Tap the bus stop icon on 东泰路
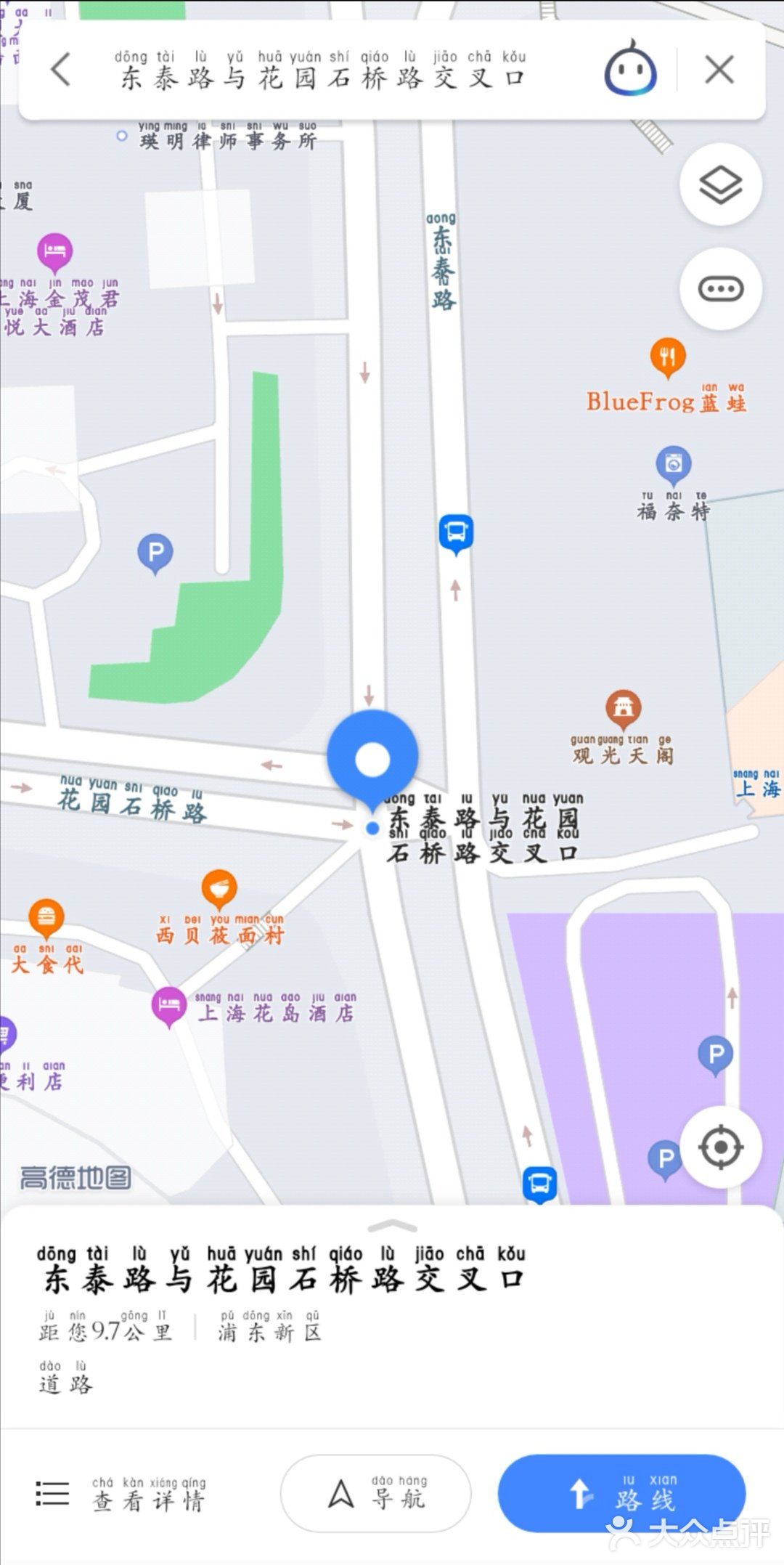The image size is (784, 1565). pos(456,533)
